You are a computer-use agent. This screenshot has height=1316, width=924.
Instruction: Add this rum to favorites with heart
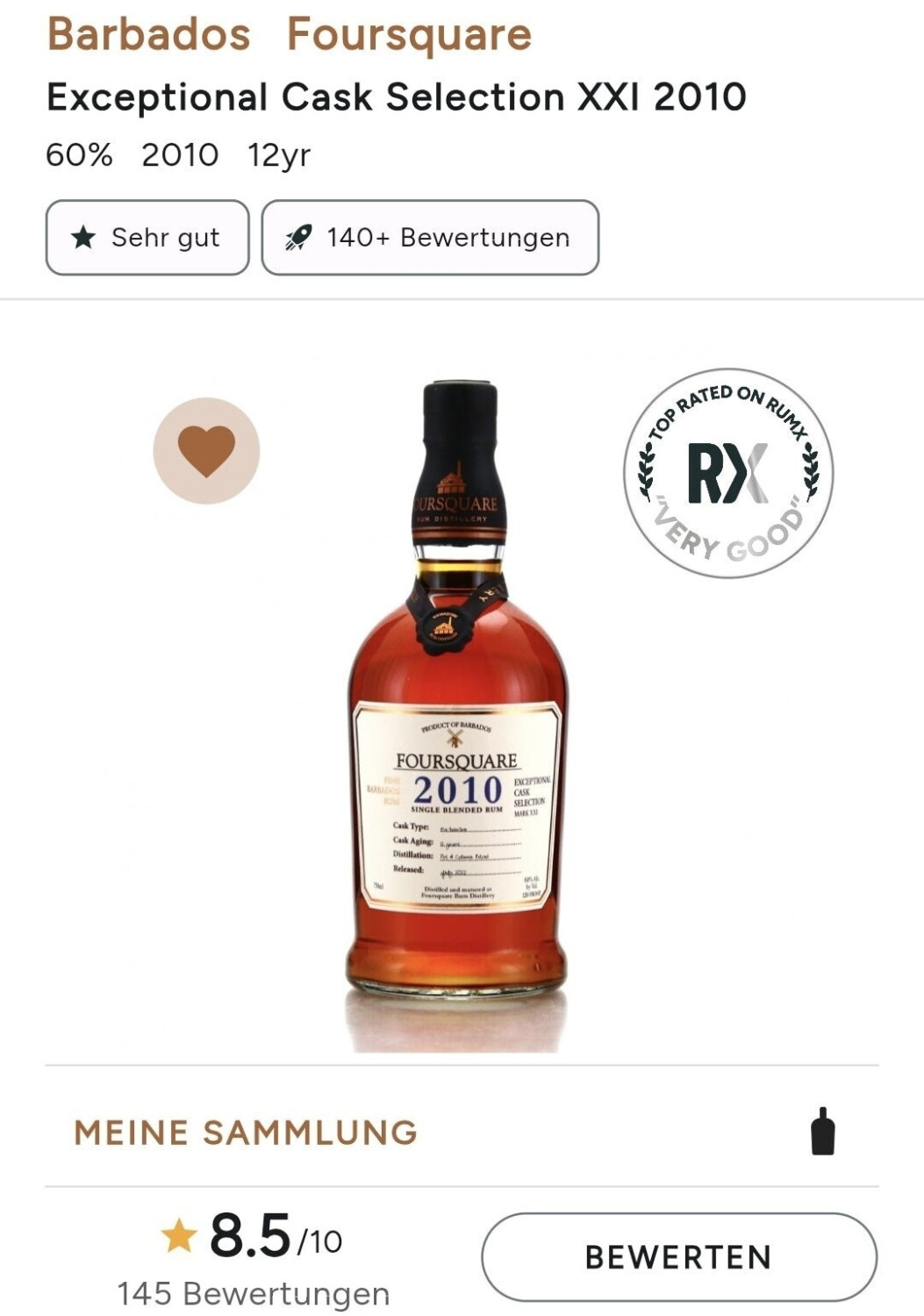click(206, 451)
